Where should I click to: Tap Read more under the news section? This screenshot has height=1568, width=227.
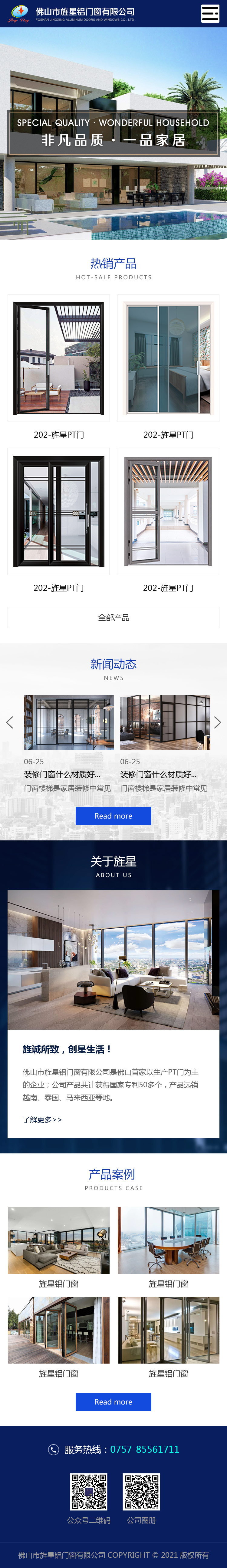point(113,816)
